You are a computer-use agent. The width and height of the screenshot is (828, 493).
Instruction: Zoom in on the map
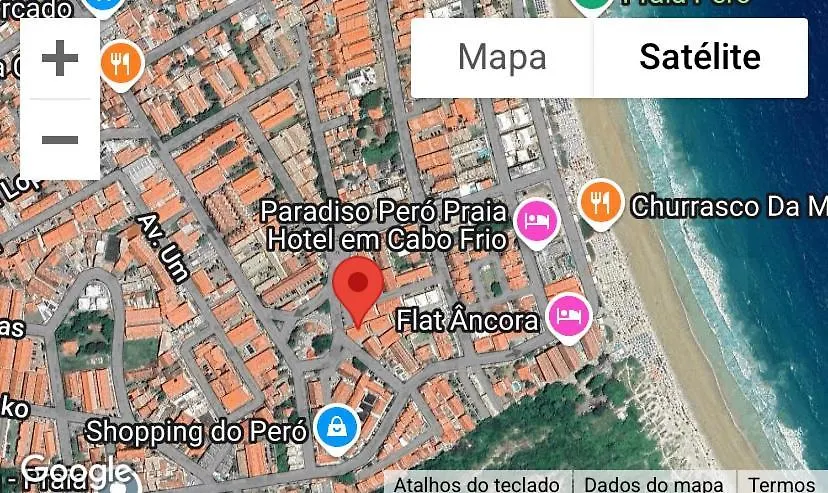60,58
